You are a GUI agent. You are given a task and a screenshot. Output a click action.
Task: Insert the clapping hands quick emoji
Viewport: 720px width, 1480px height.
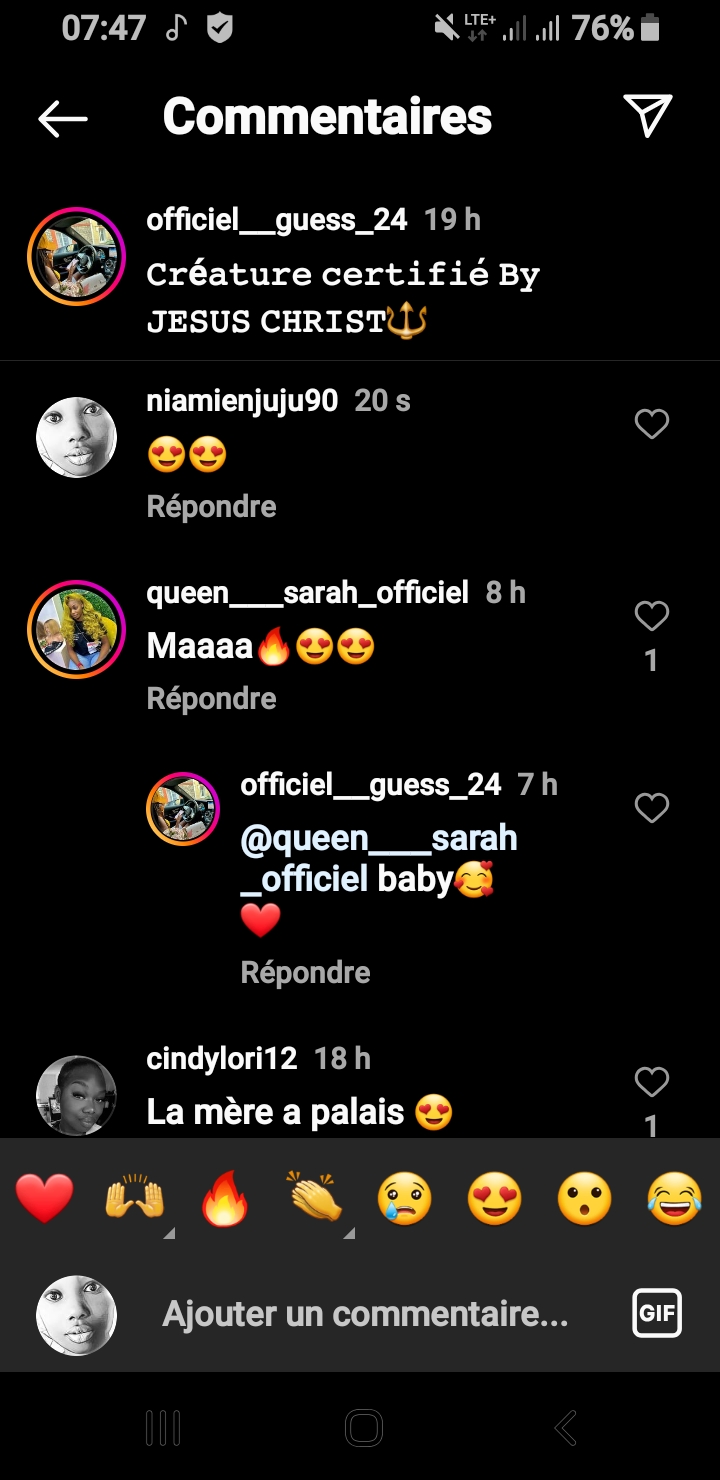pos(314,1200)
